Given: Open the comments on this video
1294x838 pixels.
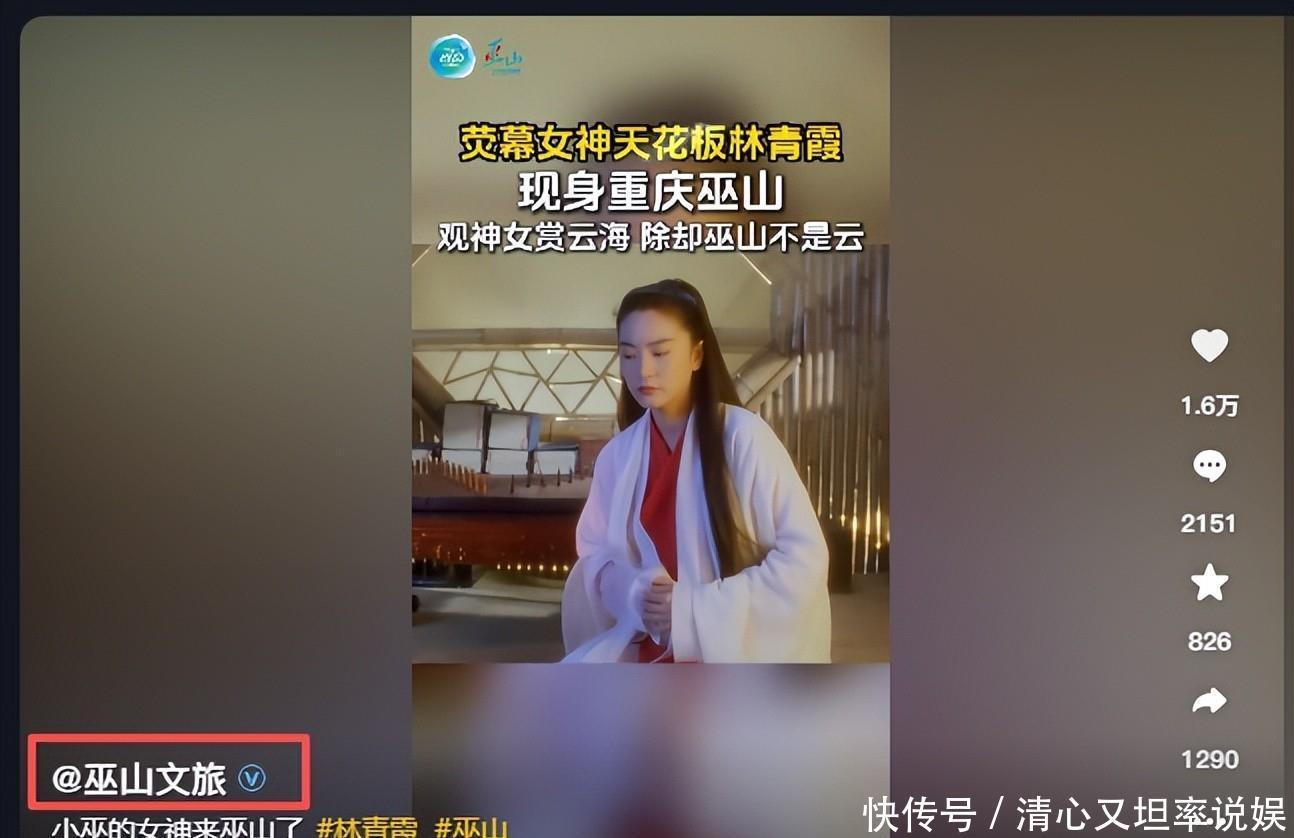Looking at the screenshot, I should click(1209, 465).
